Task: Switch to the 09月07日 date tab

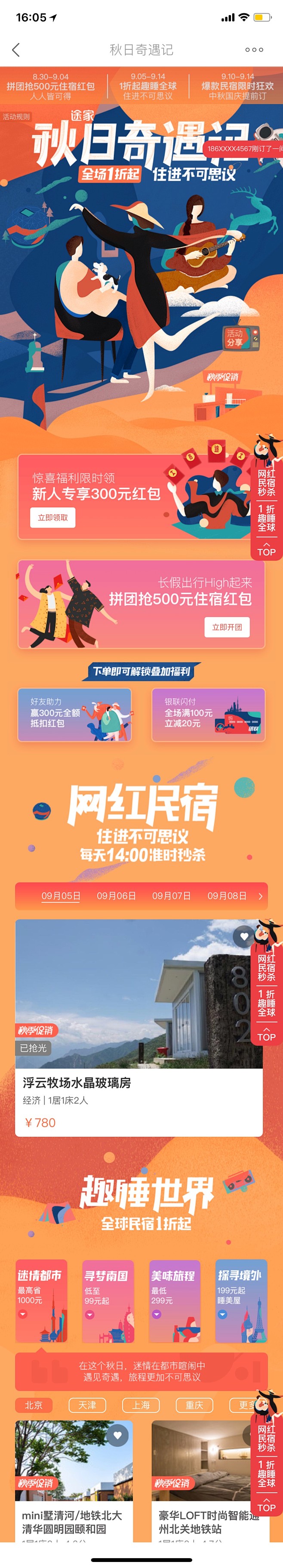Action: click(x=172, y=896)
